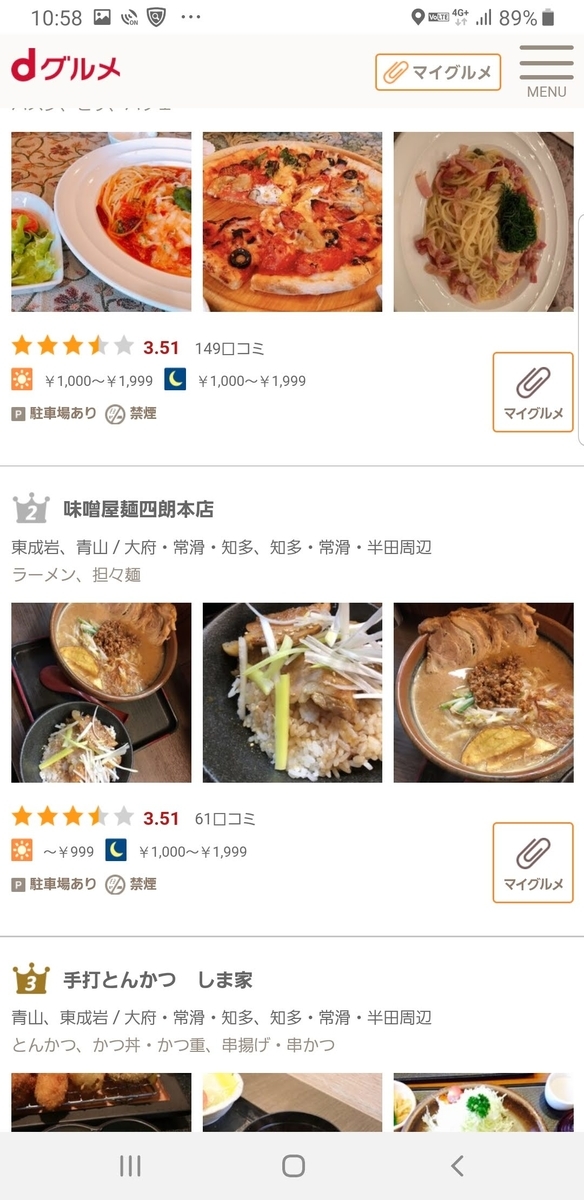Go back with the system back button
Screen dimensions: 584x1200
(x=457, y=1166)
